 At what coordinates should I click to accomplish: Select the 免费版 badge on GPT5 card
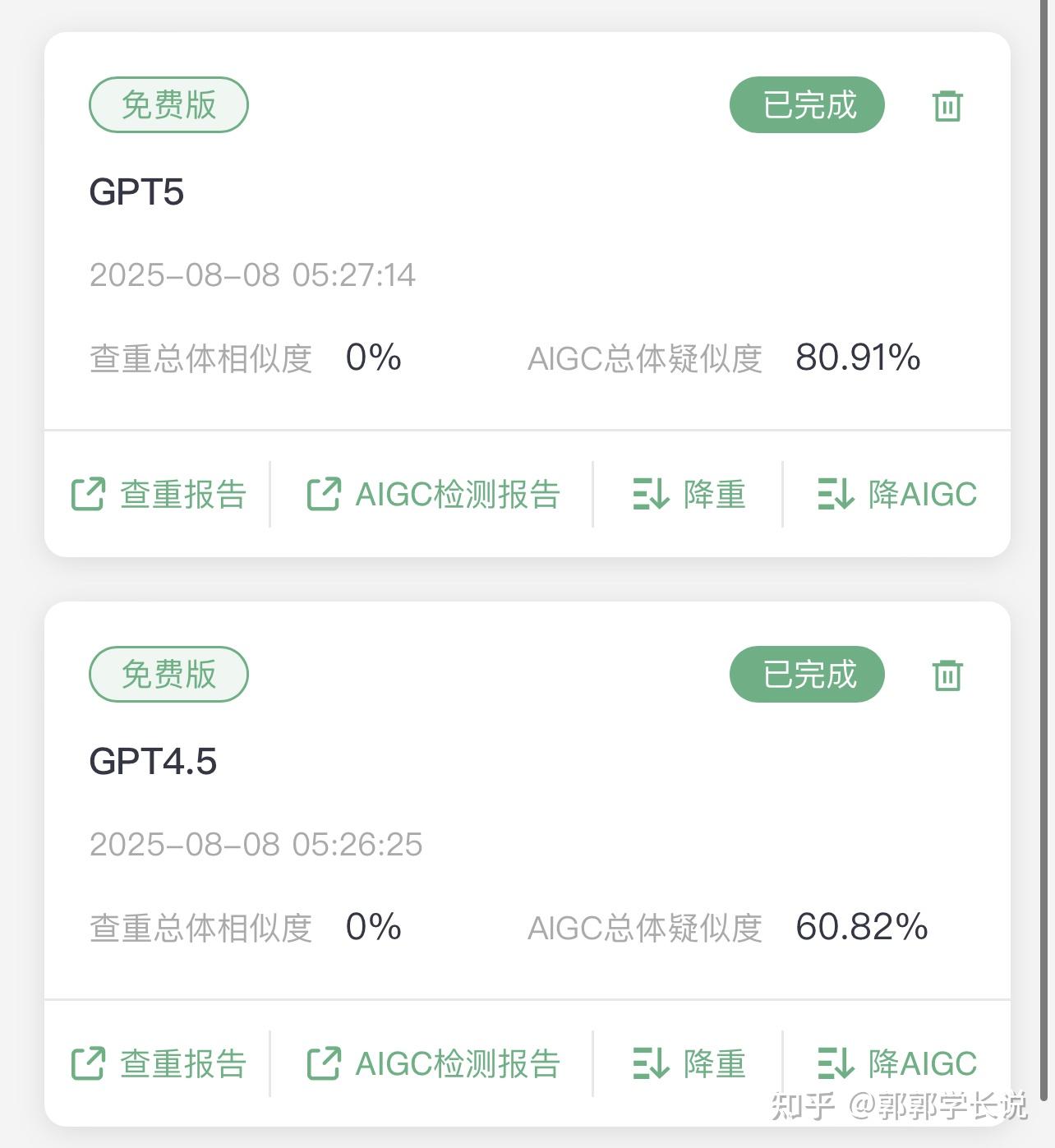(167, 104)
